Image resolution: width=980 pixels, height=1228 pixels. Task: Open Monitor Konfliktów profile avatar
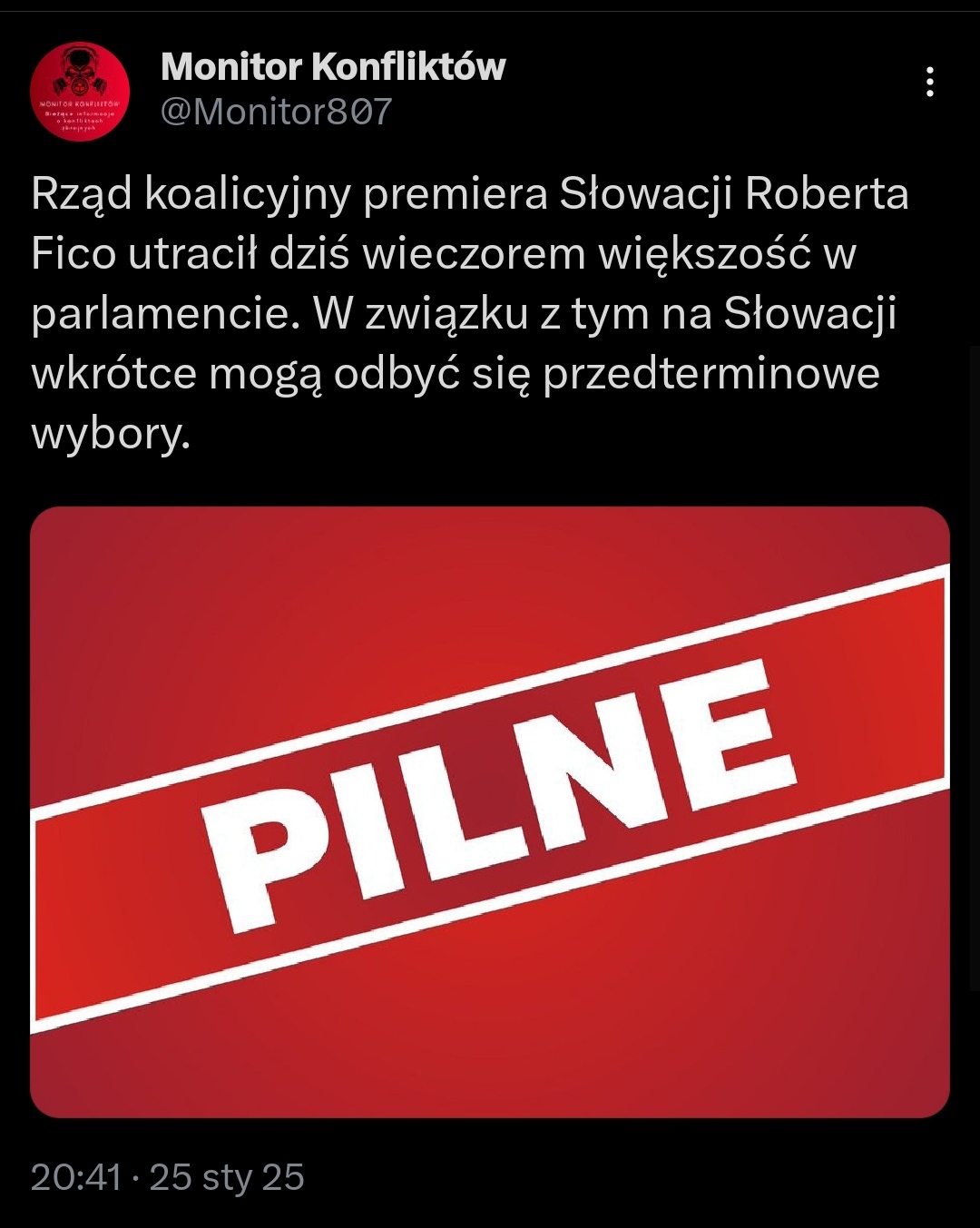(80, 92)
